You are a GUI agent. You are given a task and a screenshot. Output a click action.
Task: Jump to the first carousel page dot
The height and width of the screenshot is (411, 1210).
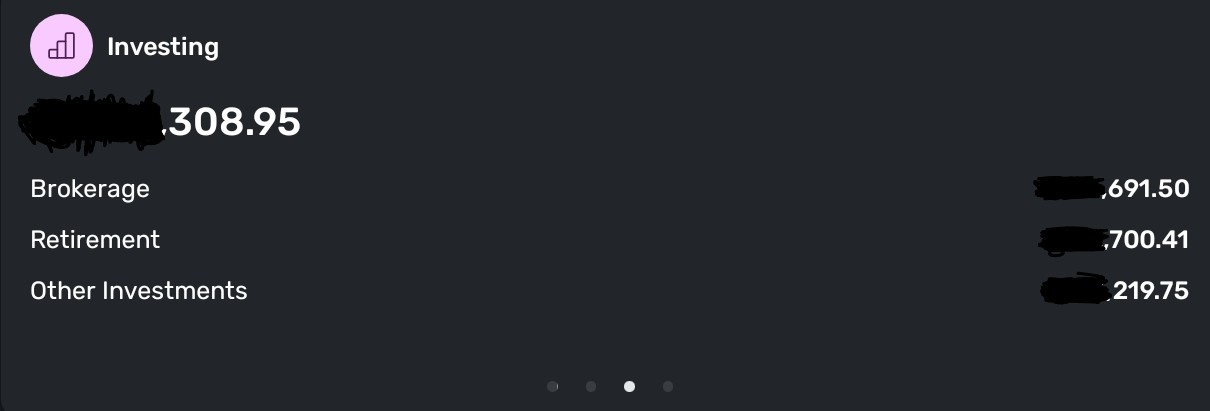coord(553,386)
